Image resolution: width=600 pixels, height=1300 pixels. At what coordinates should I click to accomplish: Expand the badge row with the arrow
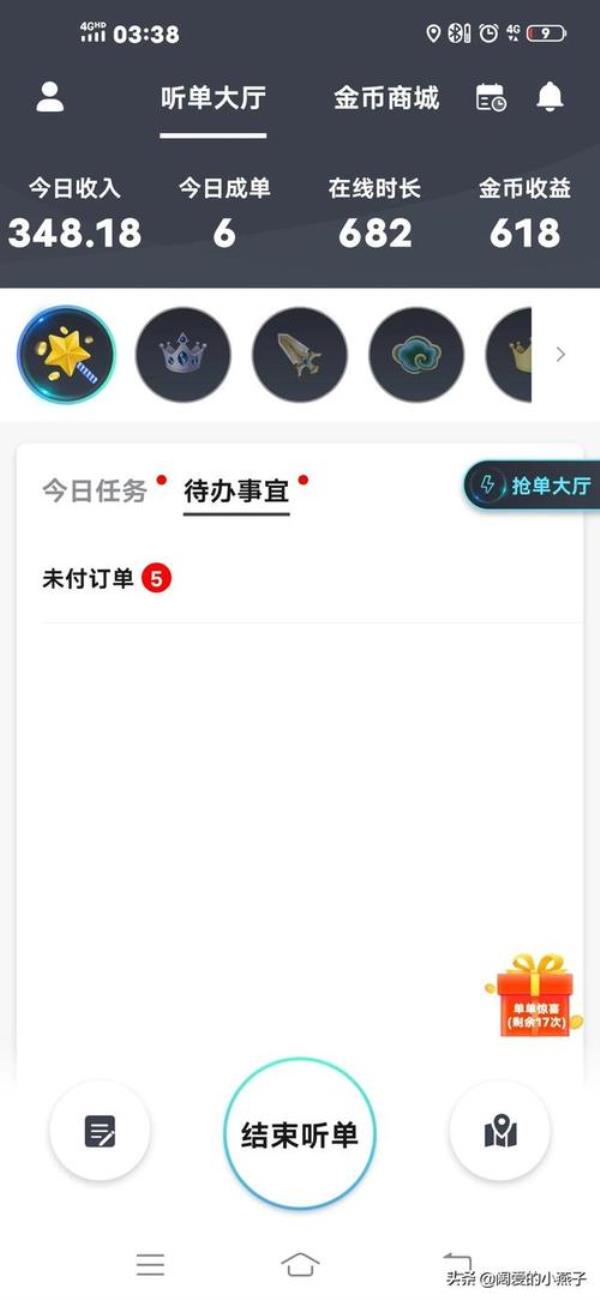click(x=561, y=354)
